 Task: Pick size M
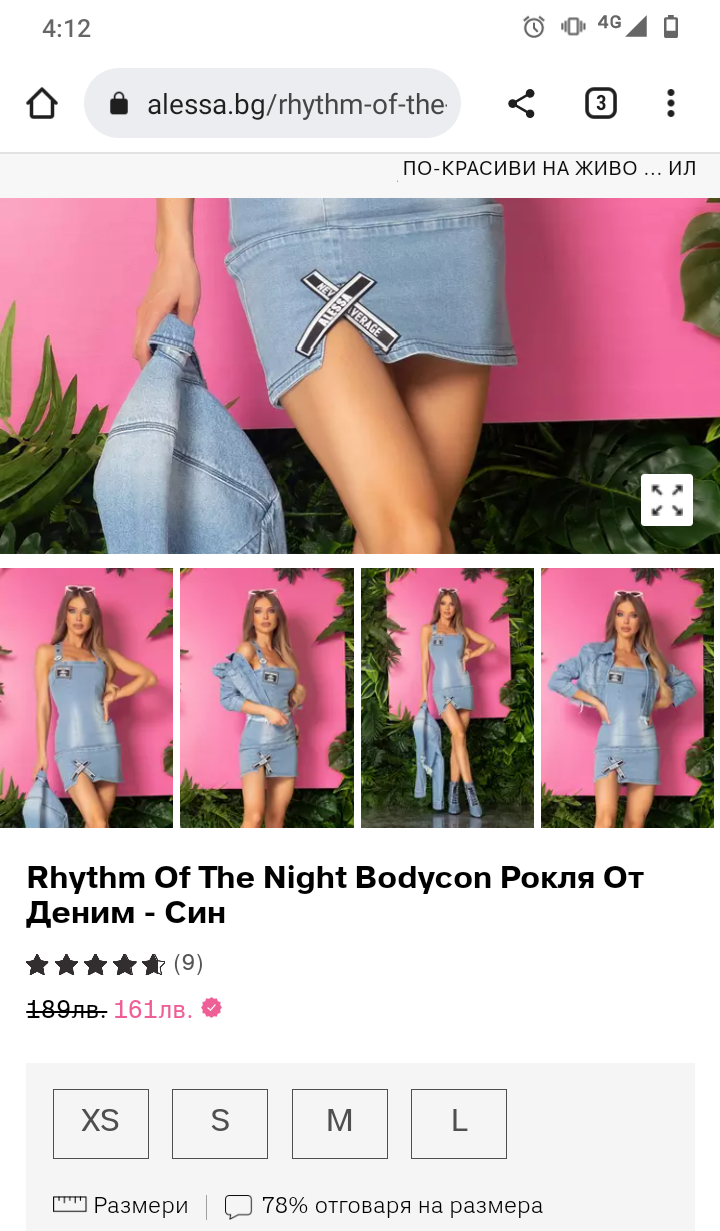[339, 1123]
